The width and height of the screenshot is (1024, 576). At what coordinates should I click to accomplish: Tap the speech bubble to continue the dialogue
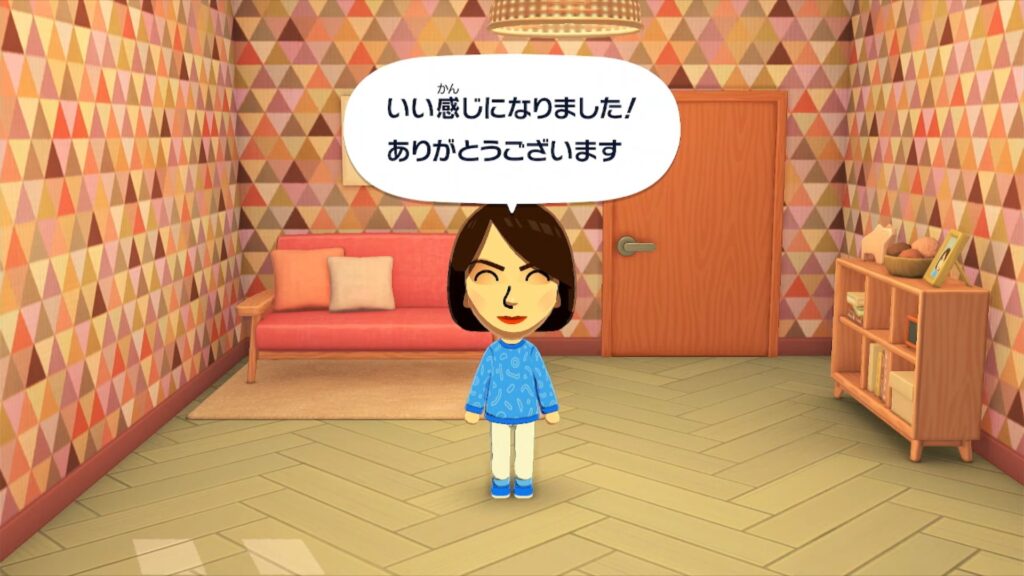[x=511, y=130]
